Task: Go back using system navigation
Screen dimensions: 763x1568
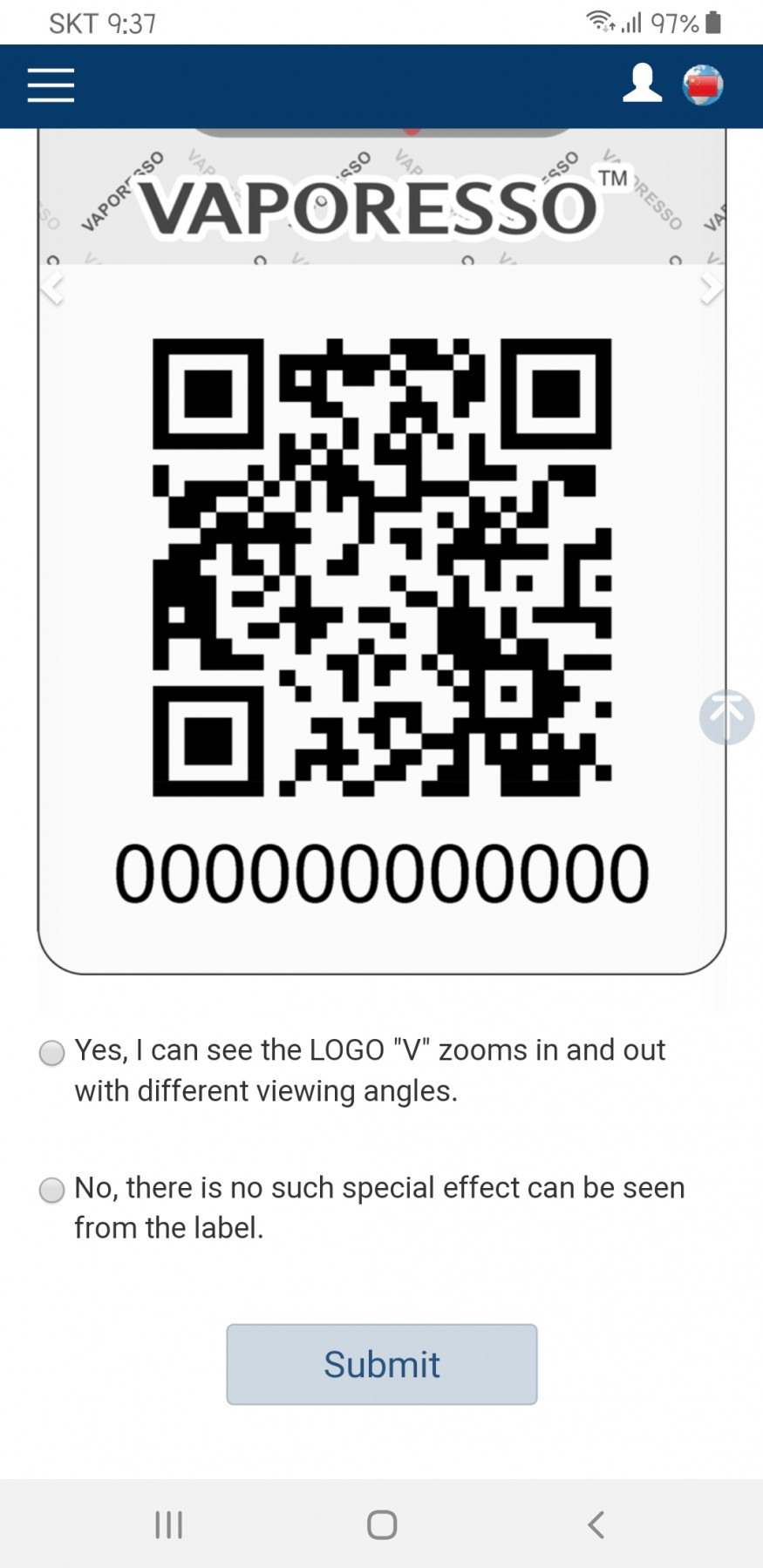Action: [596, 1524]
